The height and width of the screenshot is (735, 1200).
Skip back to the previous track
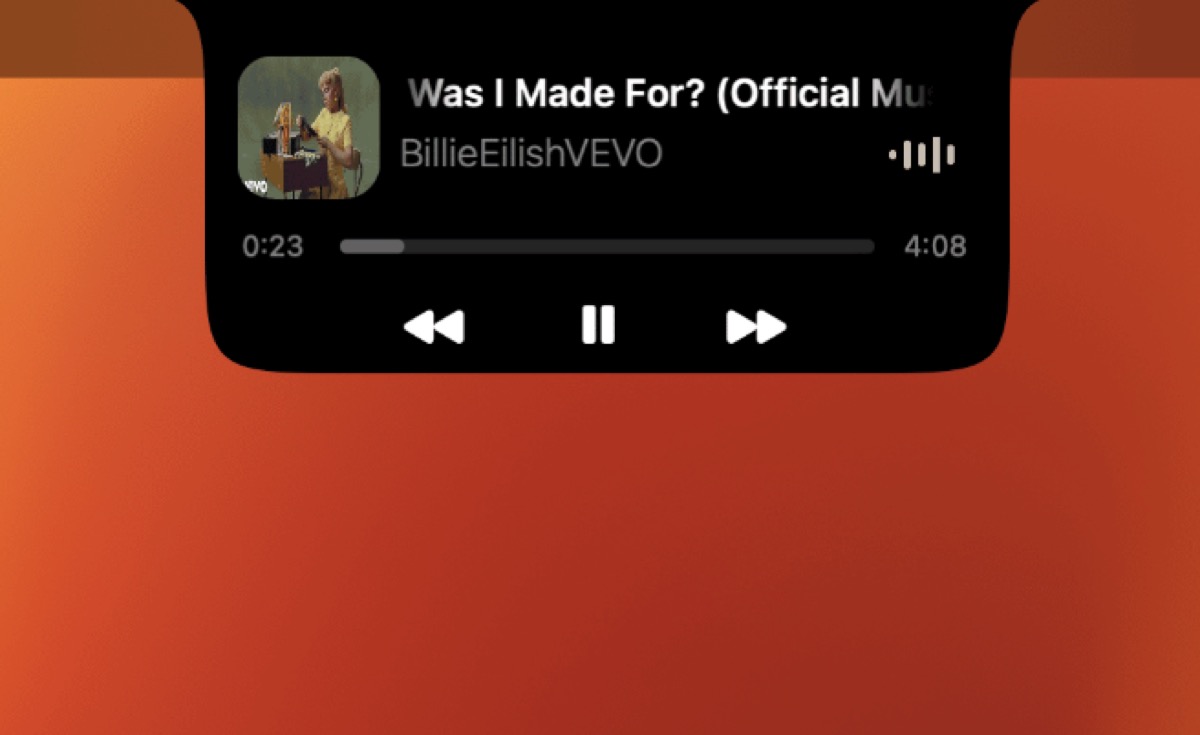[x=434, y=326]
